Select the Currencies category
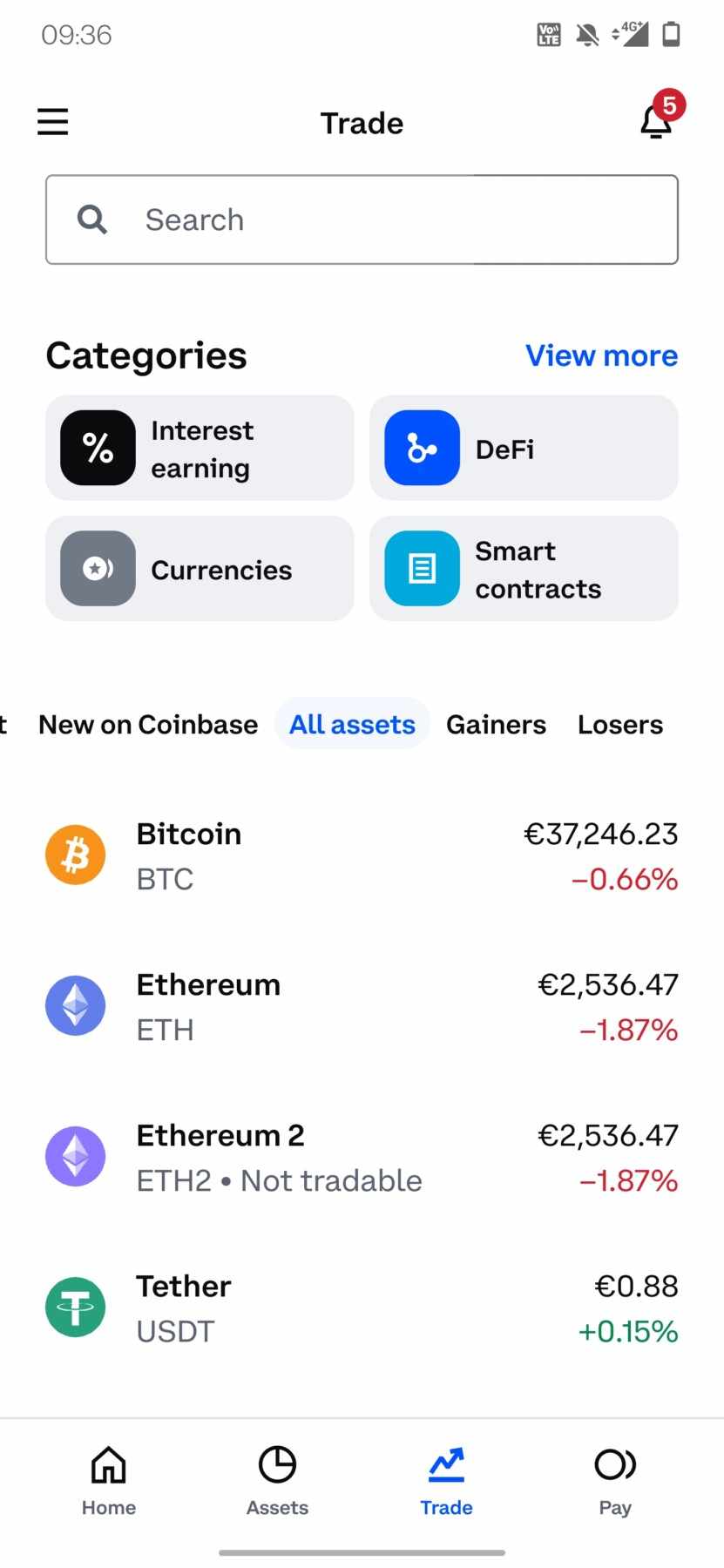This screenshot has height=1568, width=724. [200, 568]
